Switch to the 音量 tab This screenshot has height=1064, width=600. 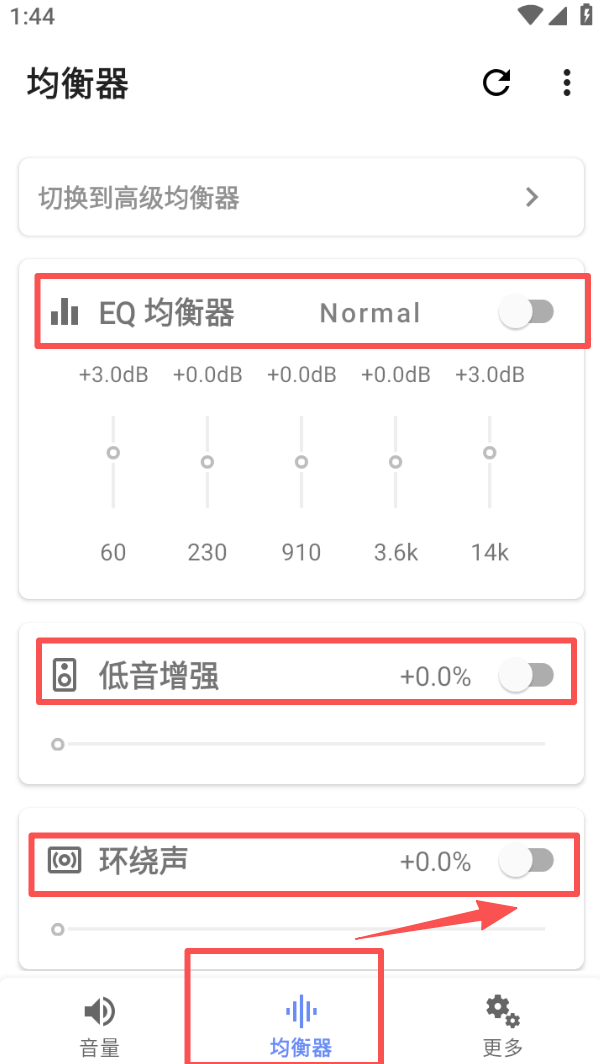coord(99,1025)
